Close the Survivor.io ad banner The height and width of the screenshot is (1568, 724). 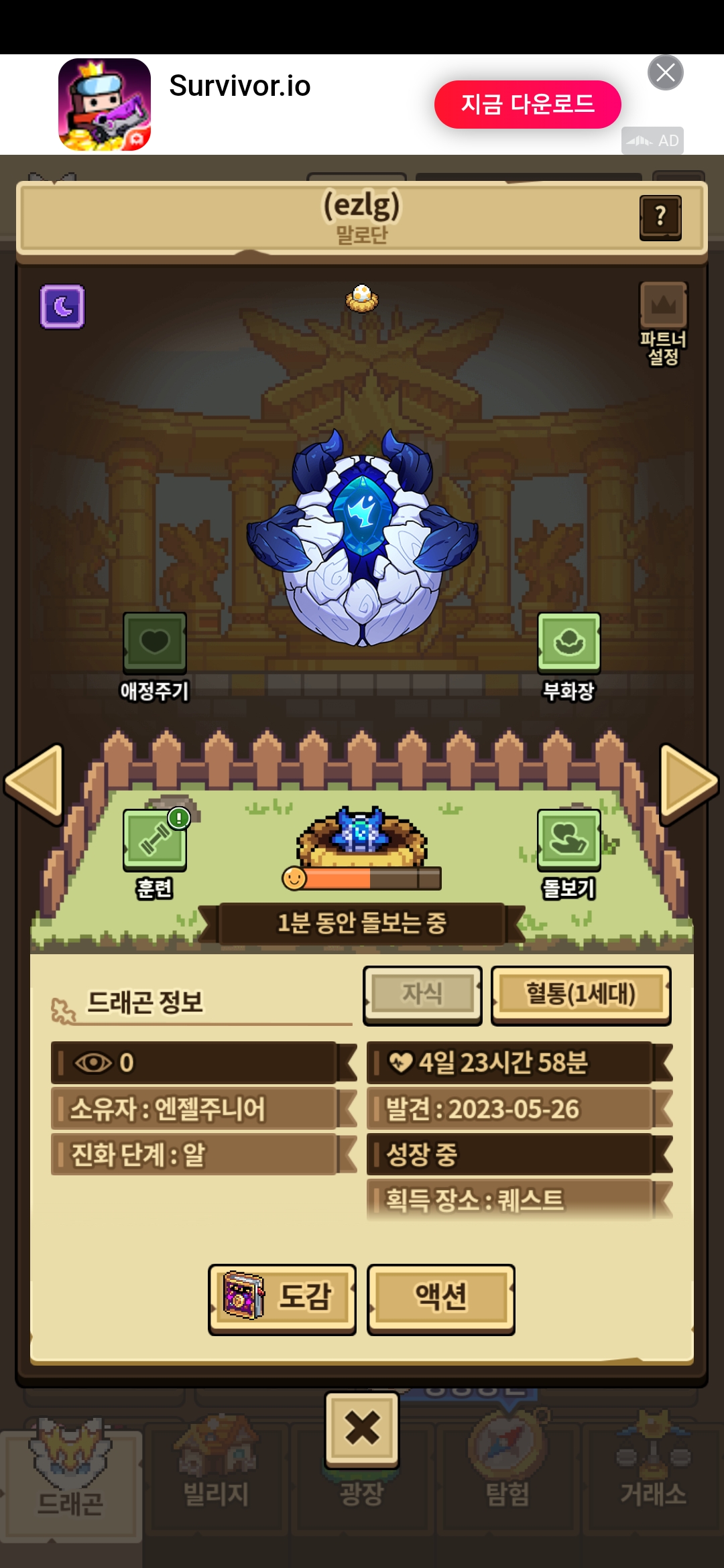(x=665, y=72)
